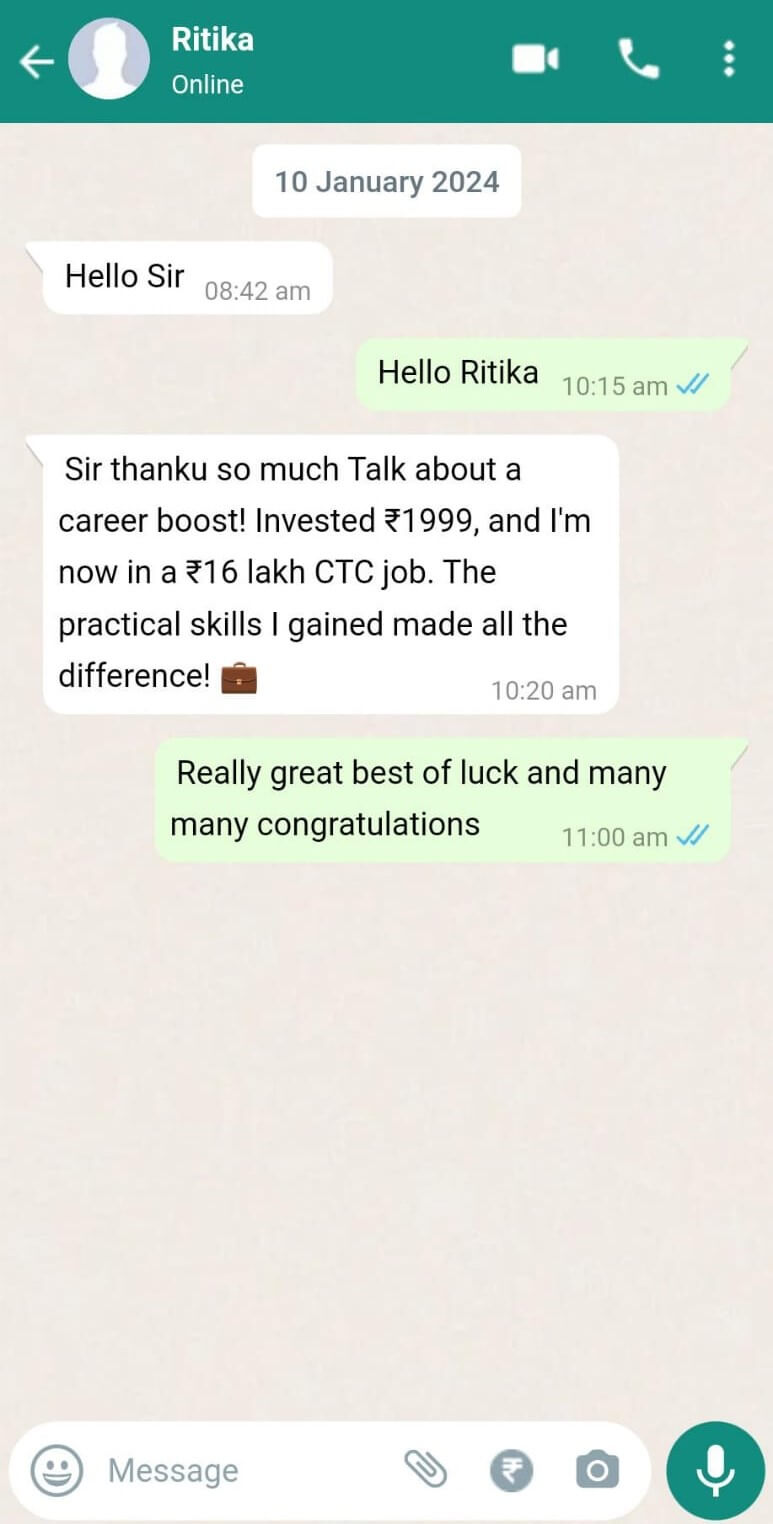Start a video call with Ritika
This screenshot has height=1524, width=773.
pos(535,60)
